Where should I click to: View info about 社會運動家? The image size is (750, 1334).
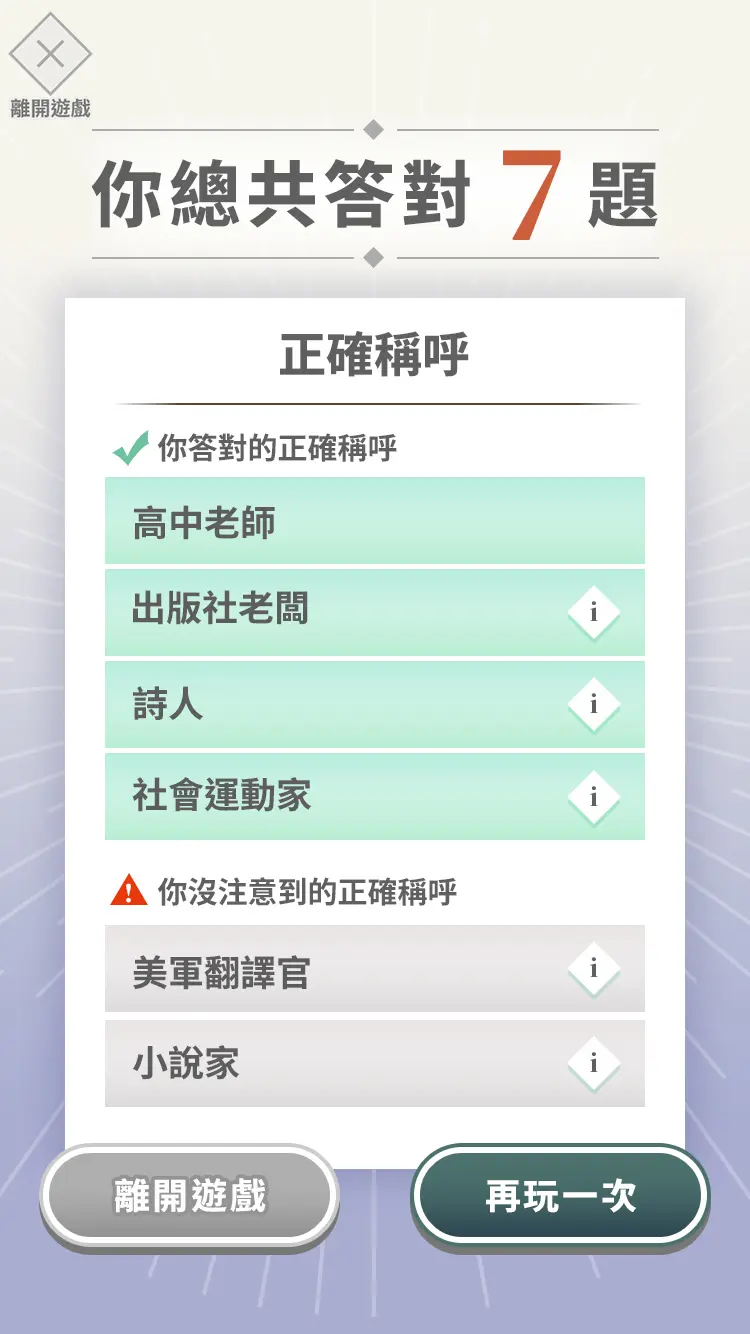pos(593,797)
